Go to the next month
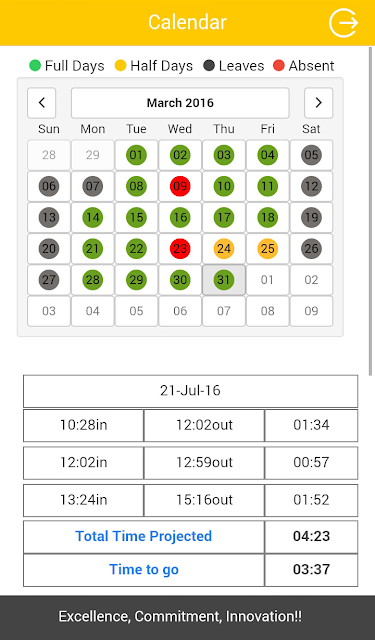This screenshot has width=375, height=640. (x=319, y=103)
